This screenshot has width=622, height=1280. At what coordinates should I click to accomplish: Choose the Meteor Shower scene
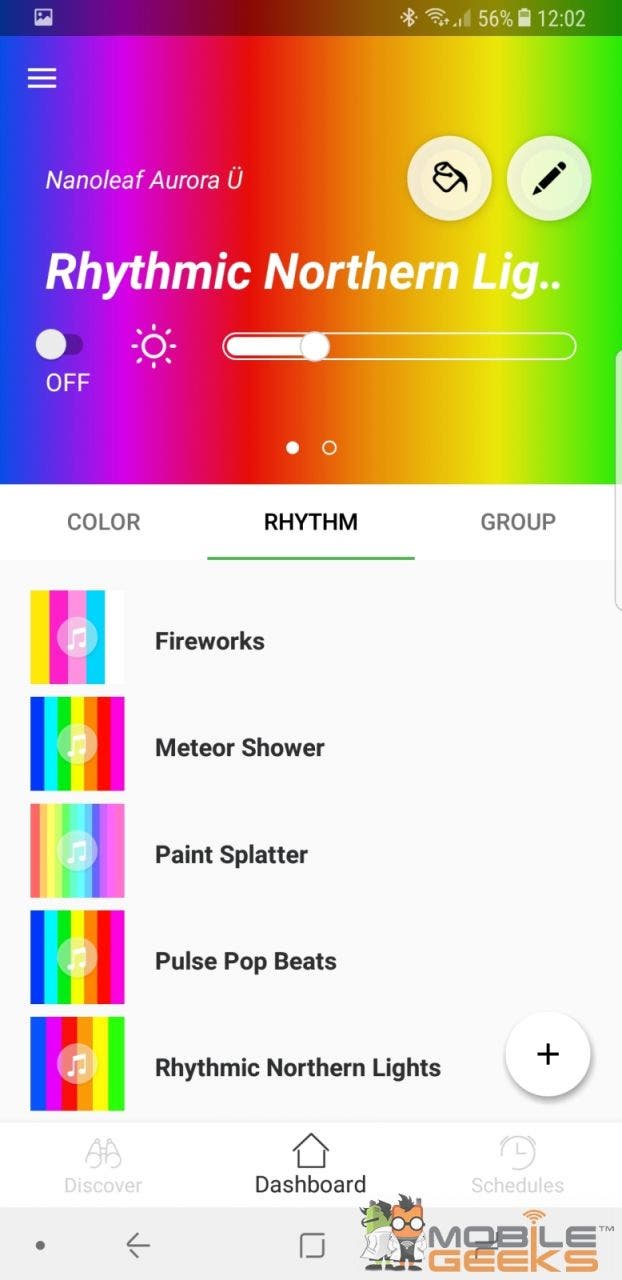pos(311,745)
